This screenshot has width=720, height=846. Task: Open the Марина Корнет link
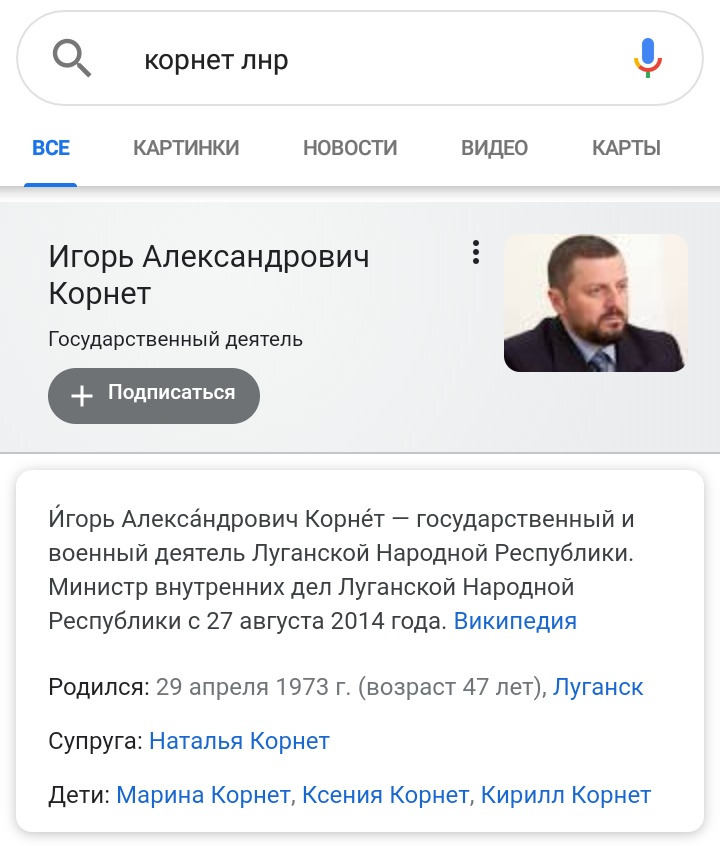pyautogui.click(x=204, y=795)
